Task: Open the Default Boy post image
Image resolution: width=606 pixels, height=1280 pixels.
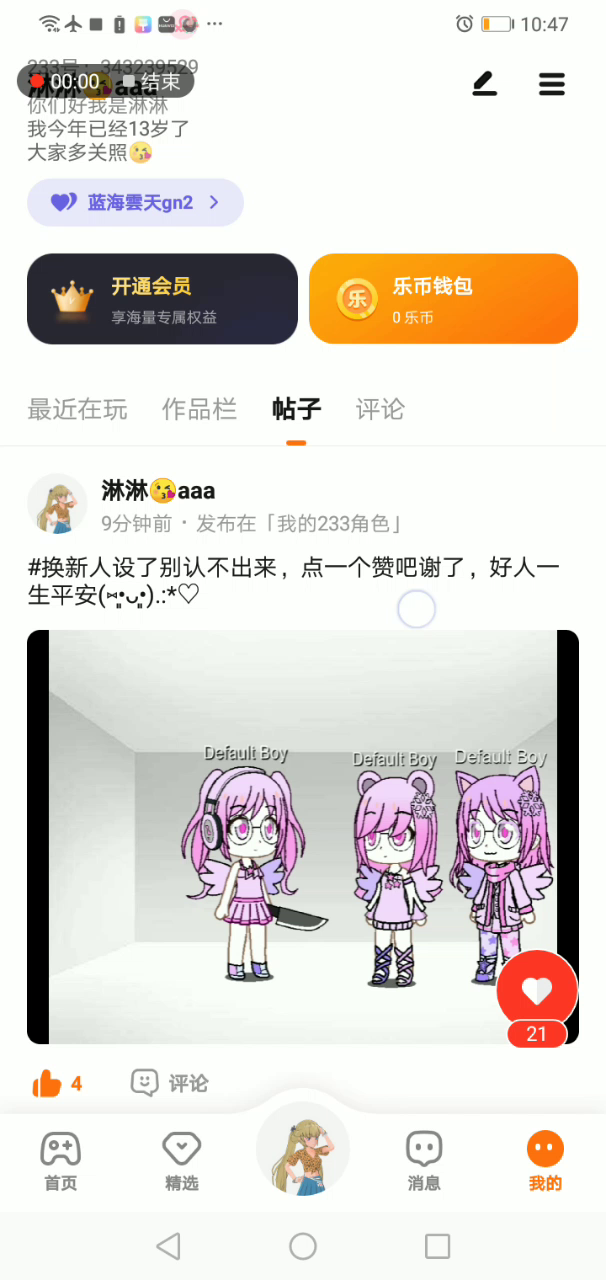Action: pyautogui.click(x=302, y=836)
